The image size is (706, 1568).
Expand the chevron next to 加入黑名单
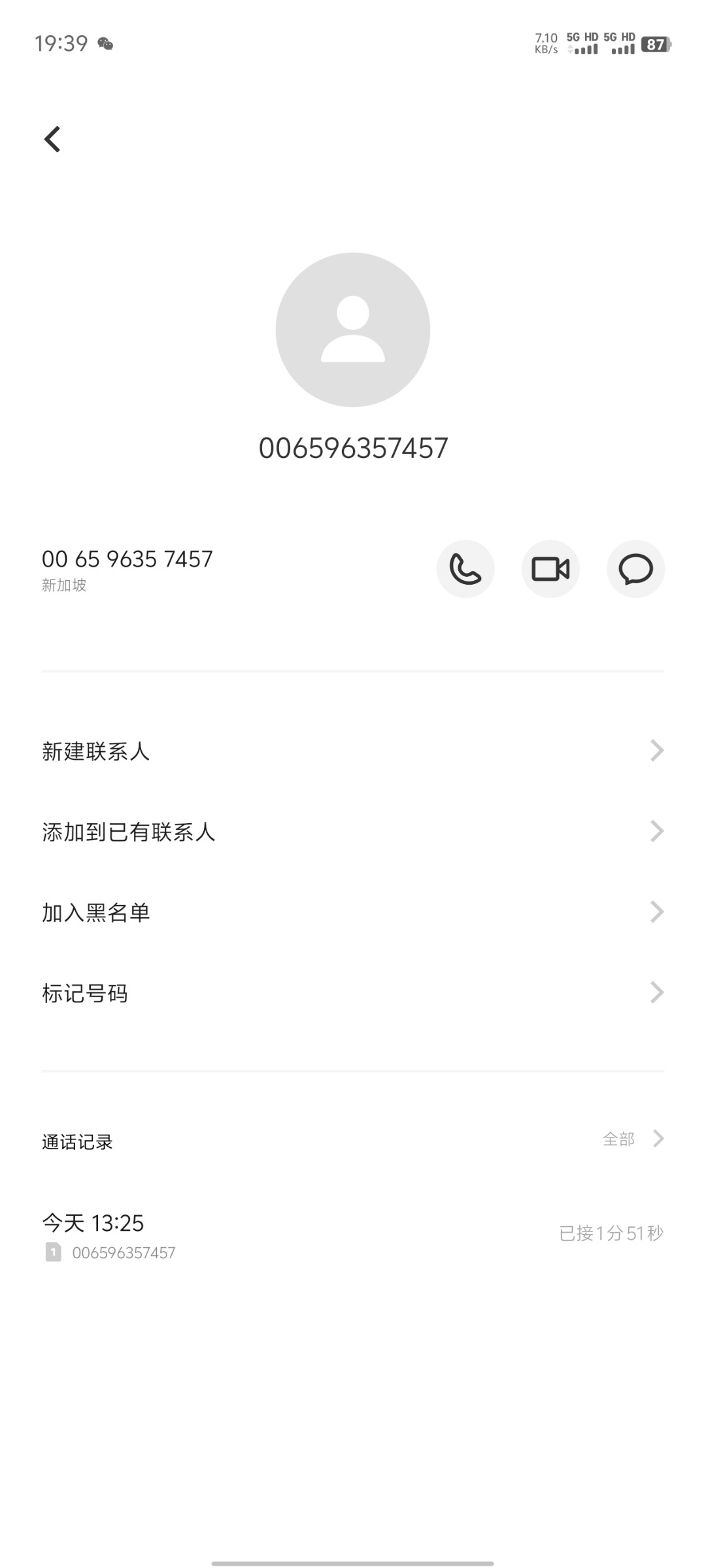point(658,913)
